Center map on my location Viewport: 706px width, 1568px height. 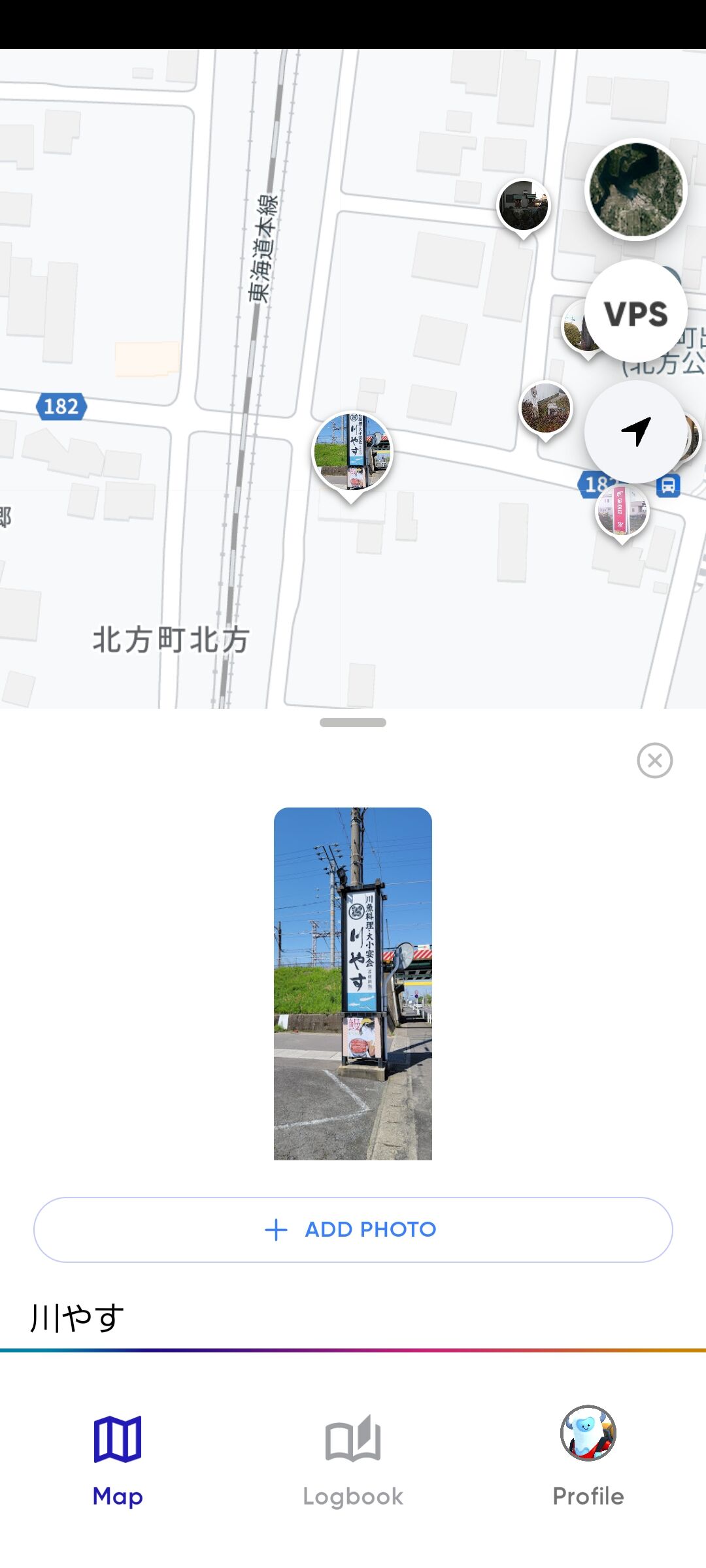(x=635, y=432)
